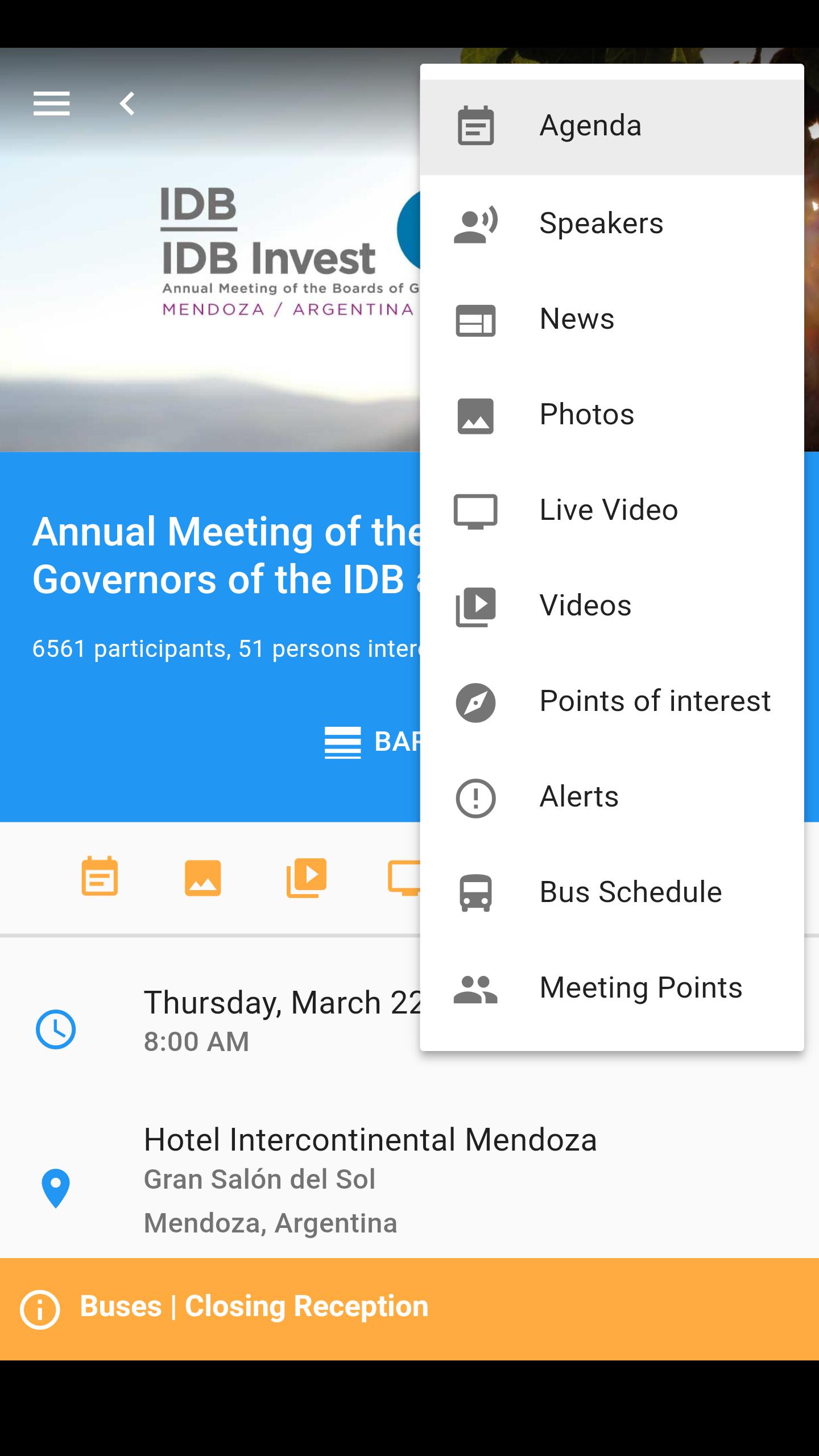Select the orange agenda shortcut icon

[100, 878]
